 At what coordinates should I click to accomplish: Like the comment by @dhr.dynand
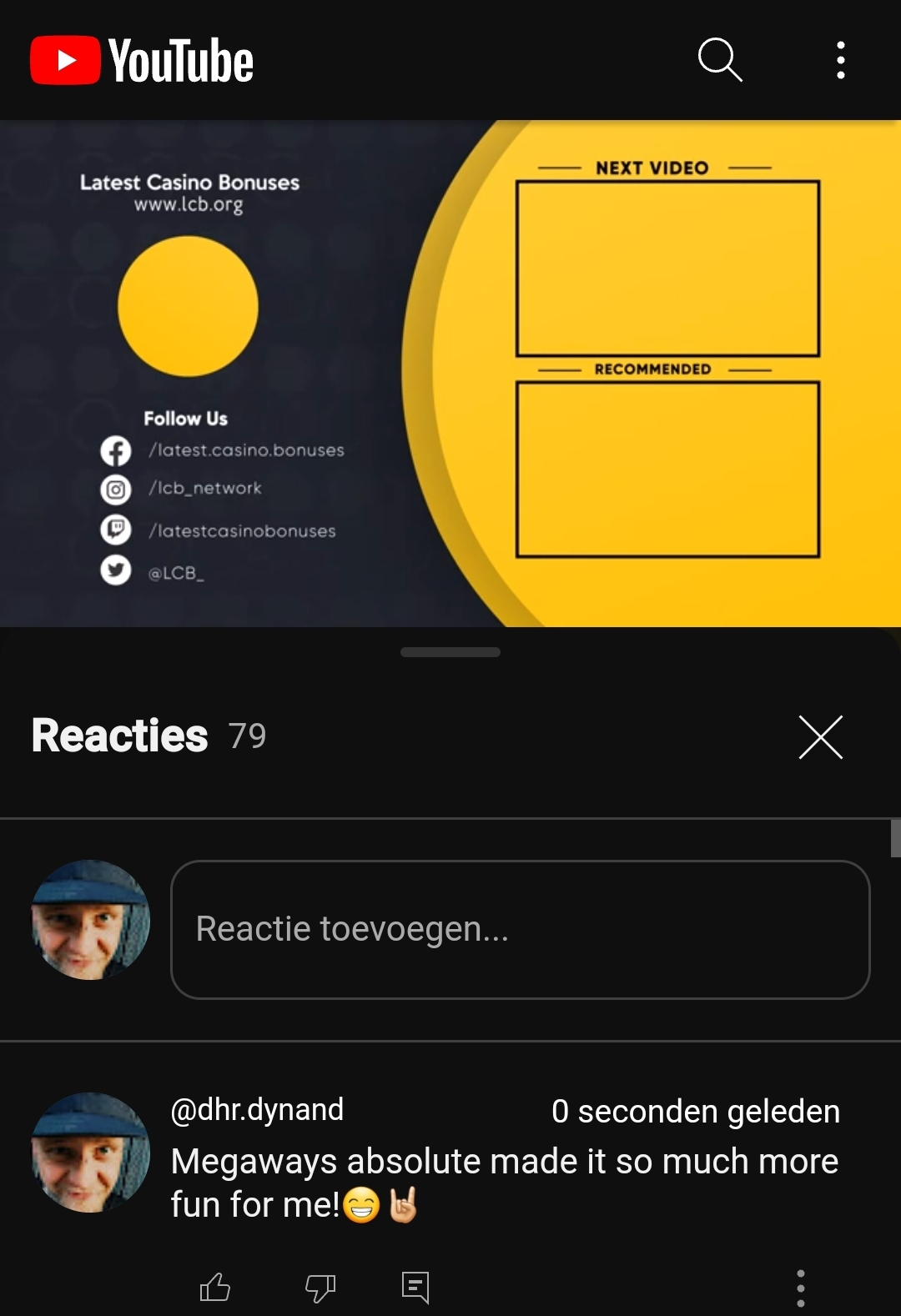[215, 1288]
